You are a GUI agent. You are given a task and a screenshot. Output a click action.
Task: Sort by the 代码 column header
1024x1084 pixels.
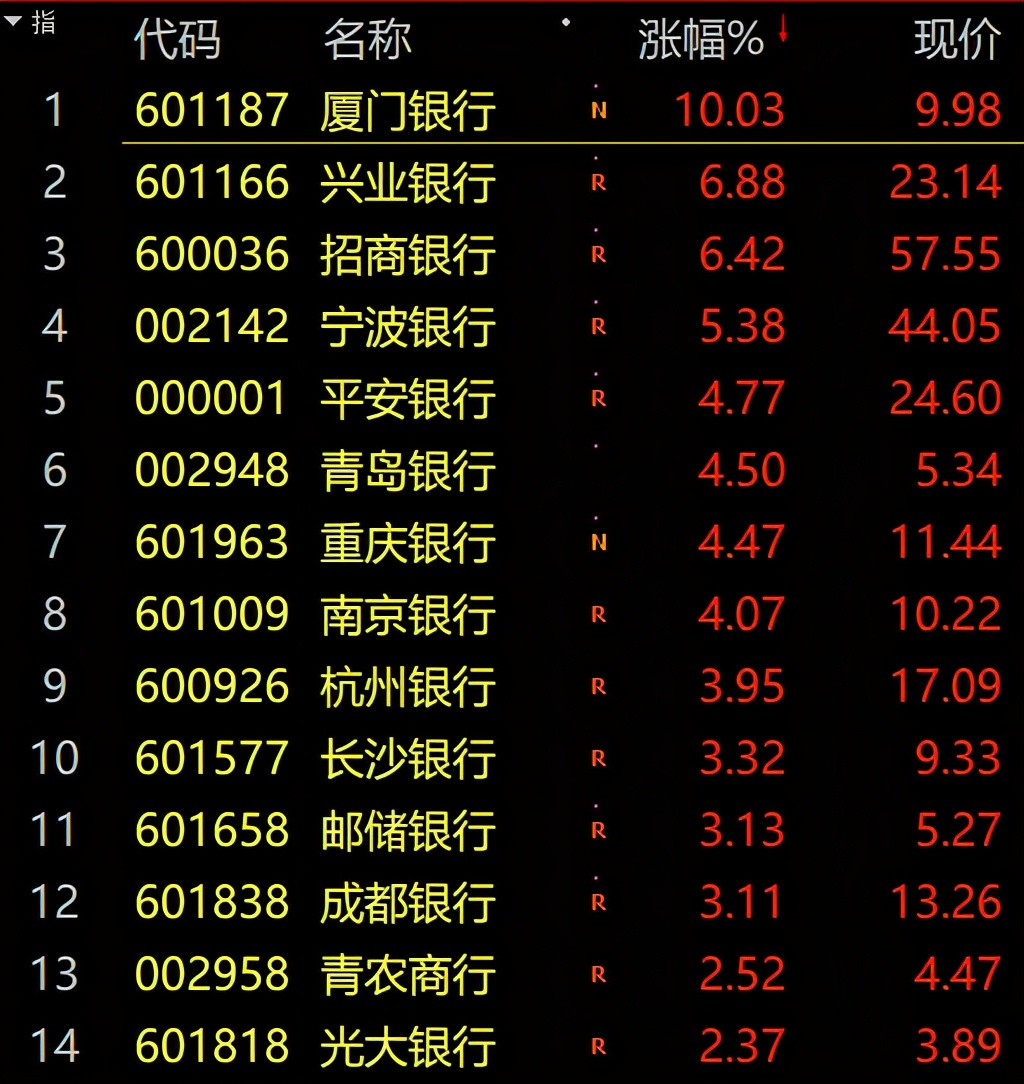[x=177, y=40]
